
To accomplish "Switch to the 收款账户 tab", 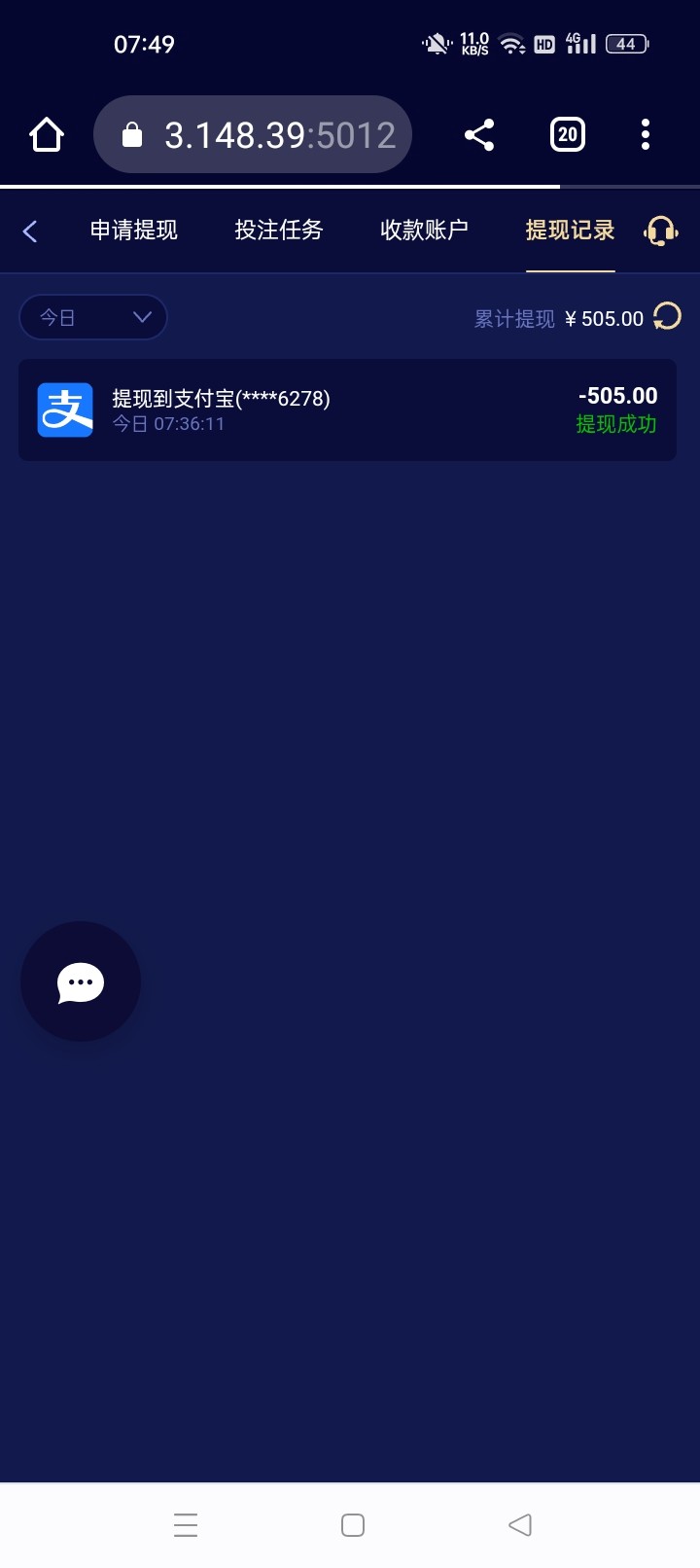I will (424, 231).
